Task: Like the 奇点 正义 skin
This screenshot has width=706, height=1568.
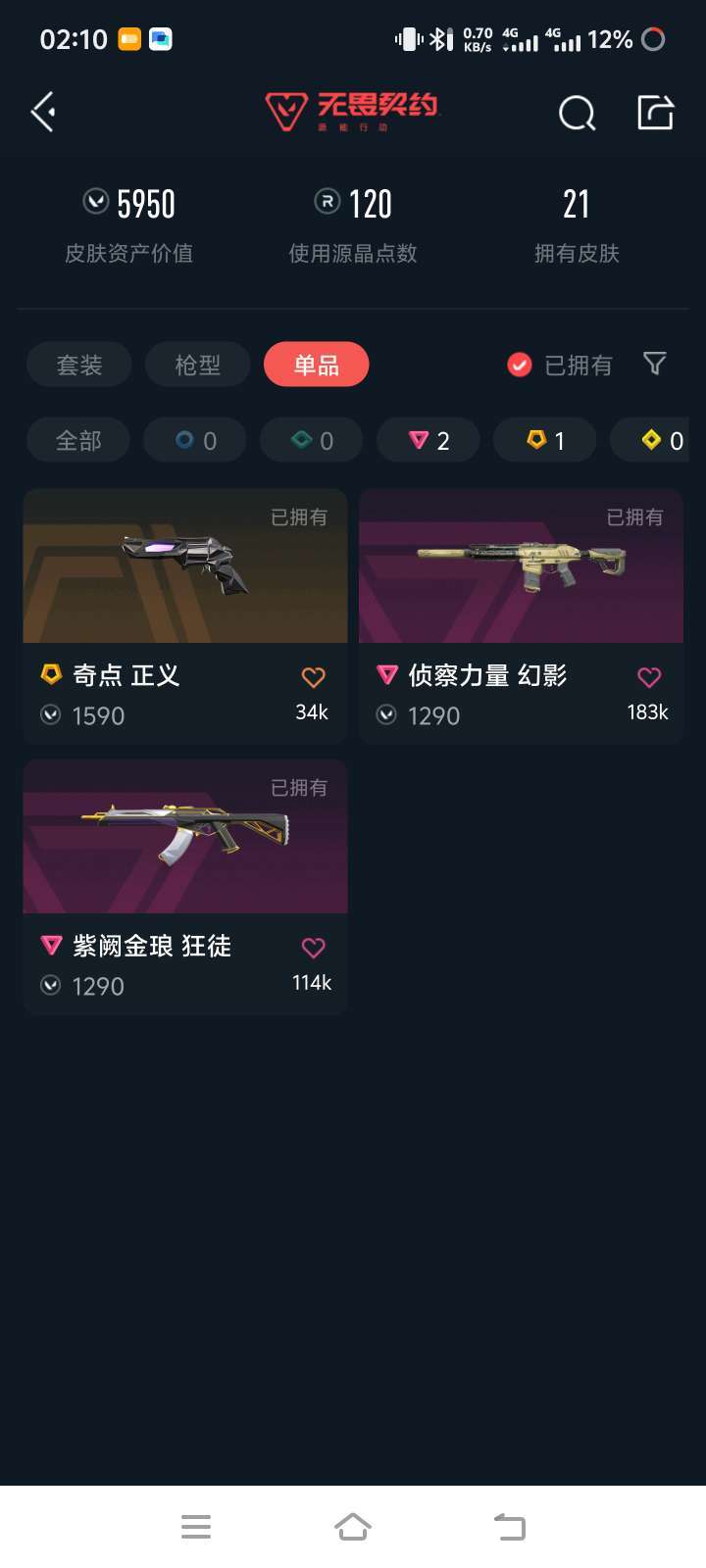Action: (313, 677)
